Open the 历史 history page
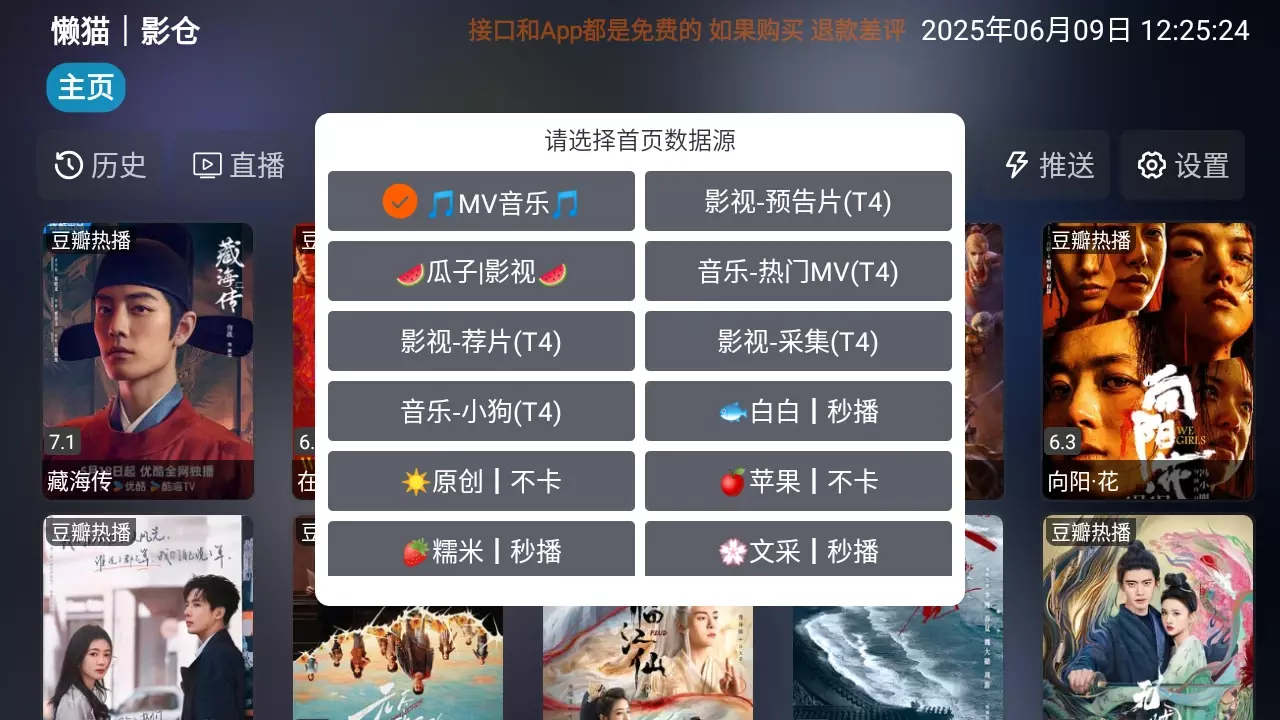 coord(100,166)
